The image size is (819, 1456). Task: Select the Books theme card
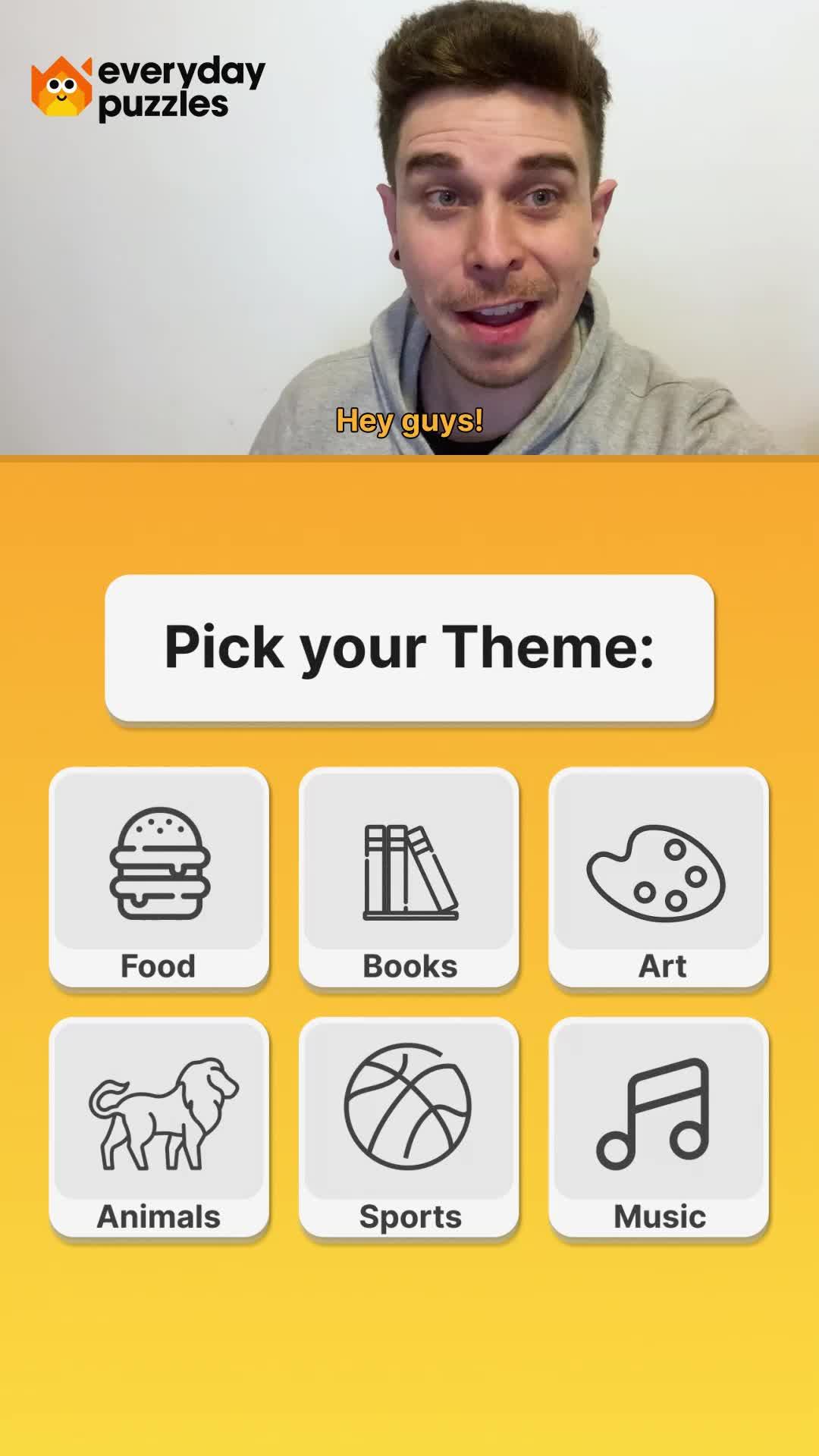coord(409,876)
